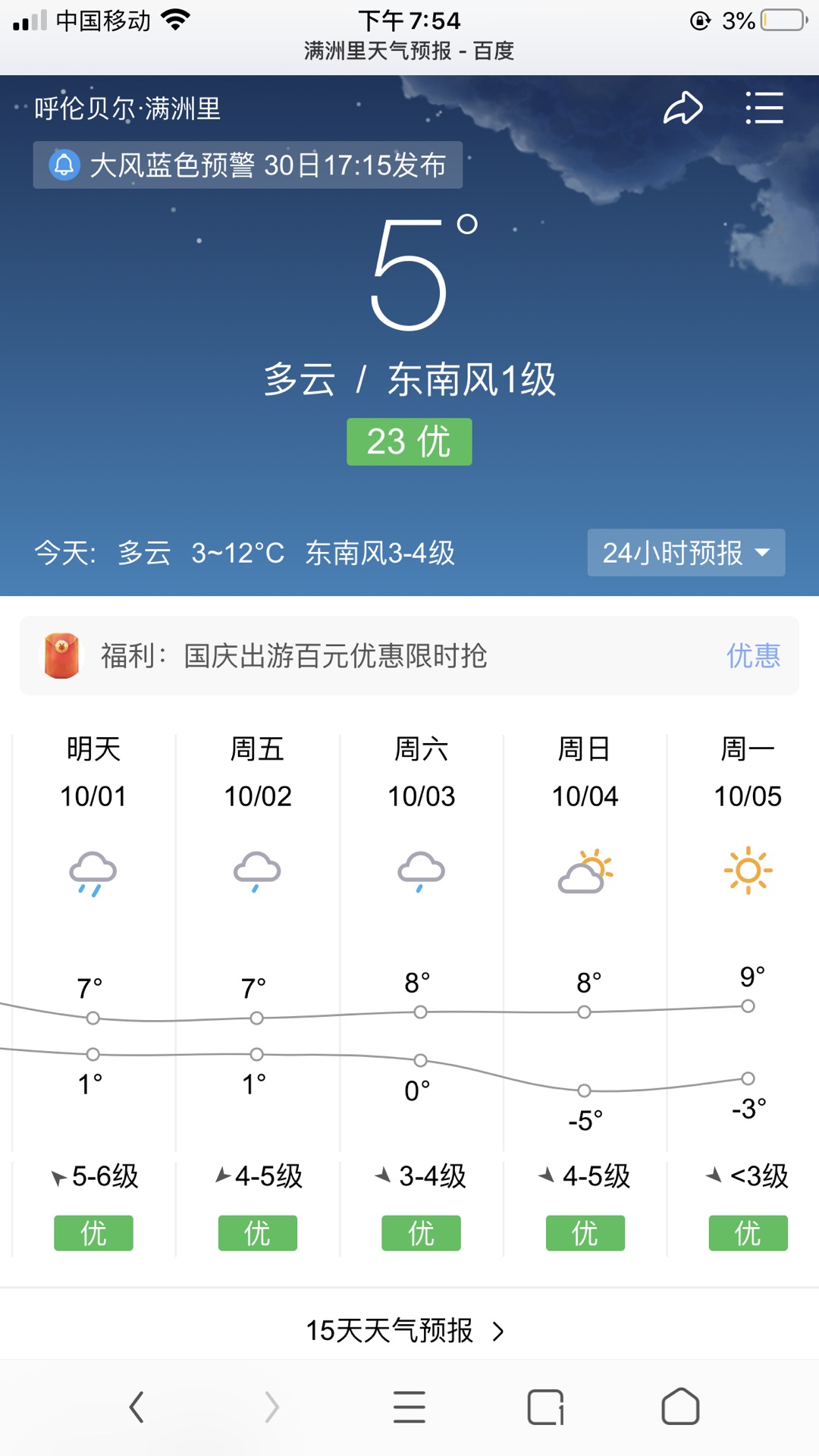Open the browser menu
Screen dimensions: 819x1456
coord(409,1407)
